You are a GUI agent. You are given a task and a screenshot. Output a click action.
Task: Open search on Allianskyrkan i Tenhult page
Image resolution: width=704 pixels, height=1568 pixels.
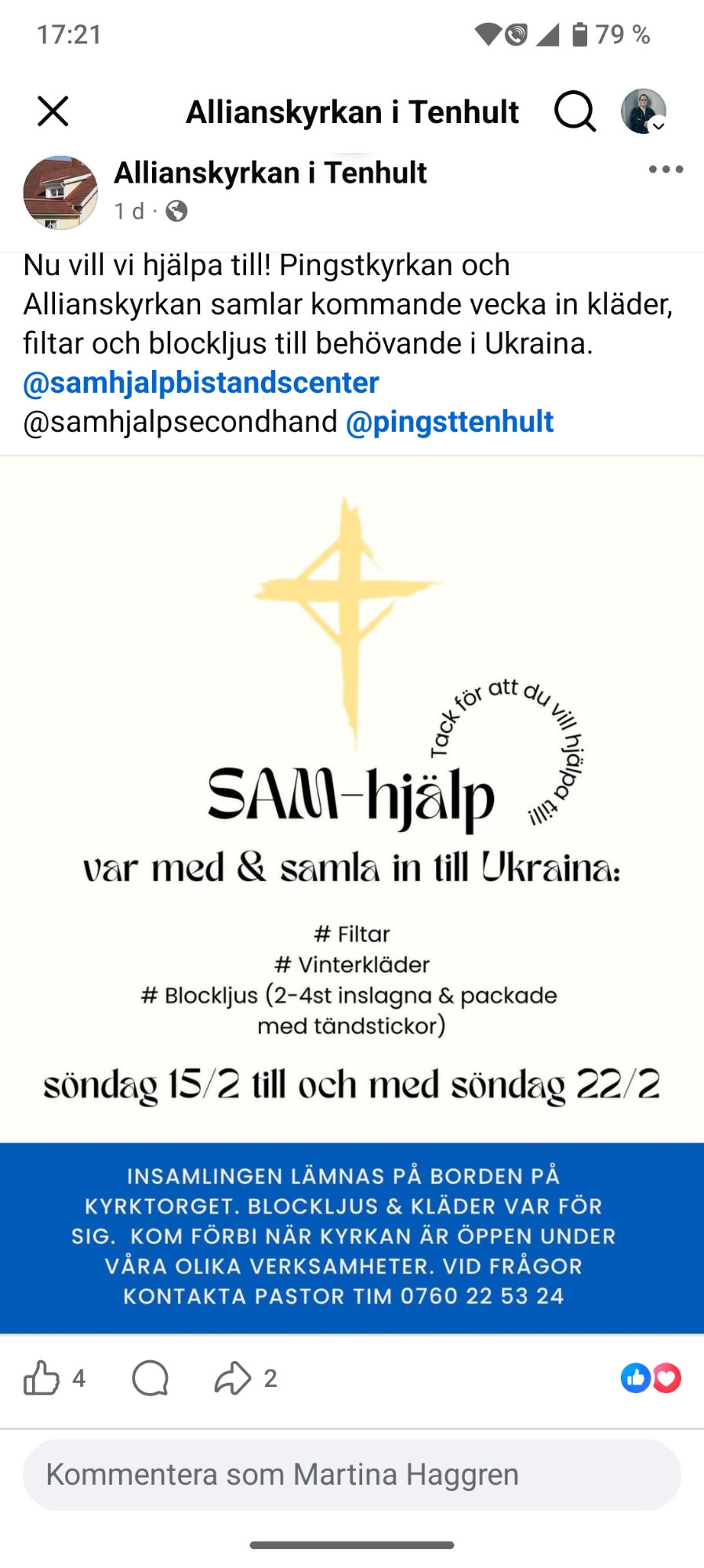coord(575,111)
